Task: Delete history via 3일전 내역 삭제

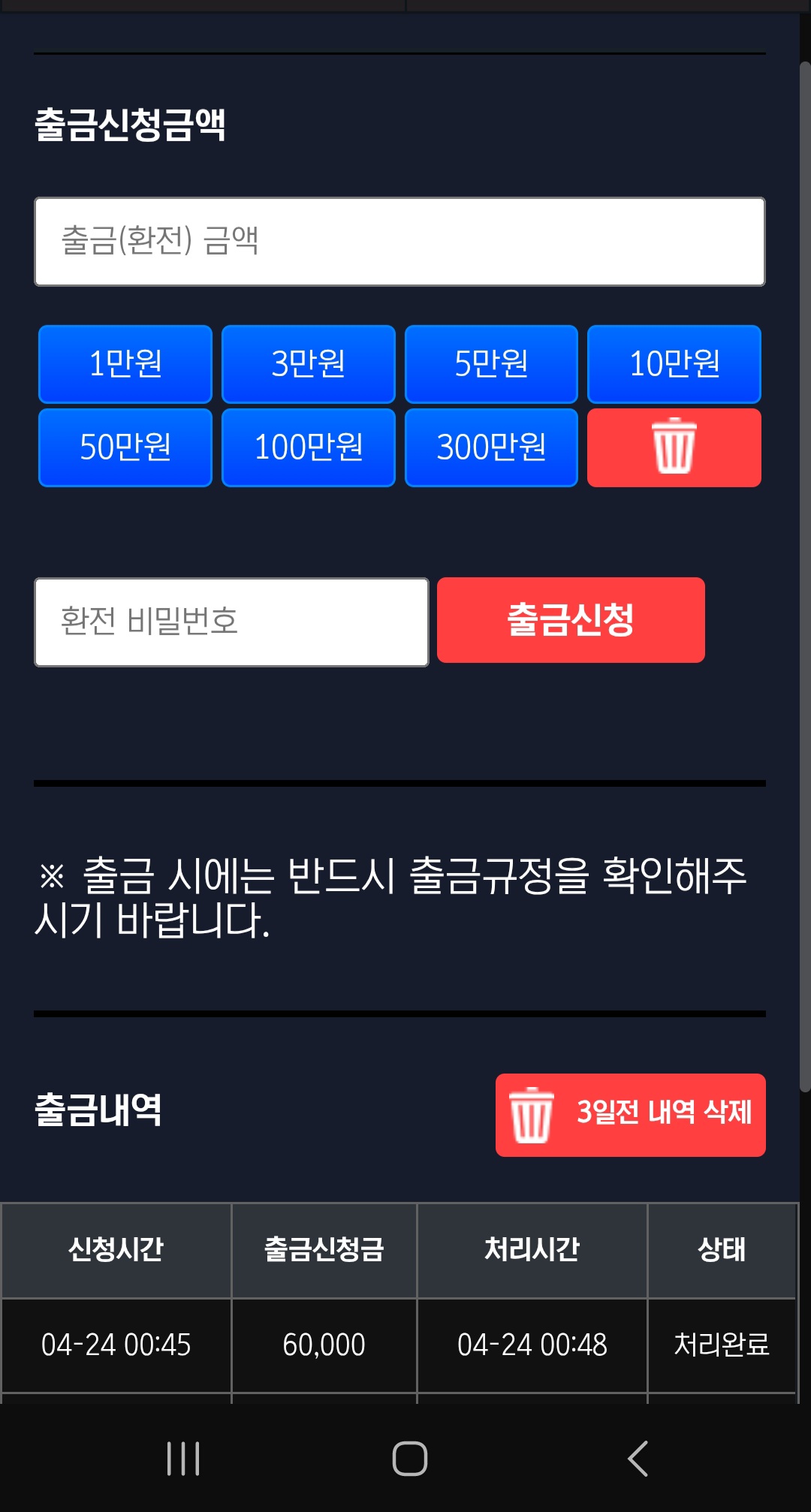Action: point(630,1115)
